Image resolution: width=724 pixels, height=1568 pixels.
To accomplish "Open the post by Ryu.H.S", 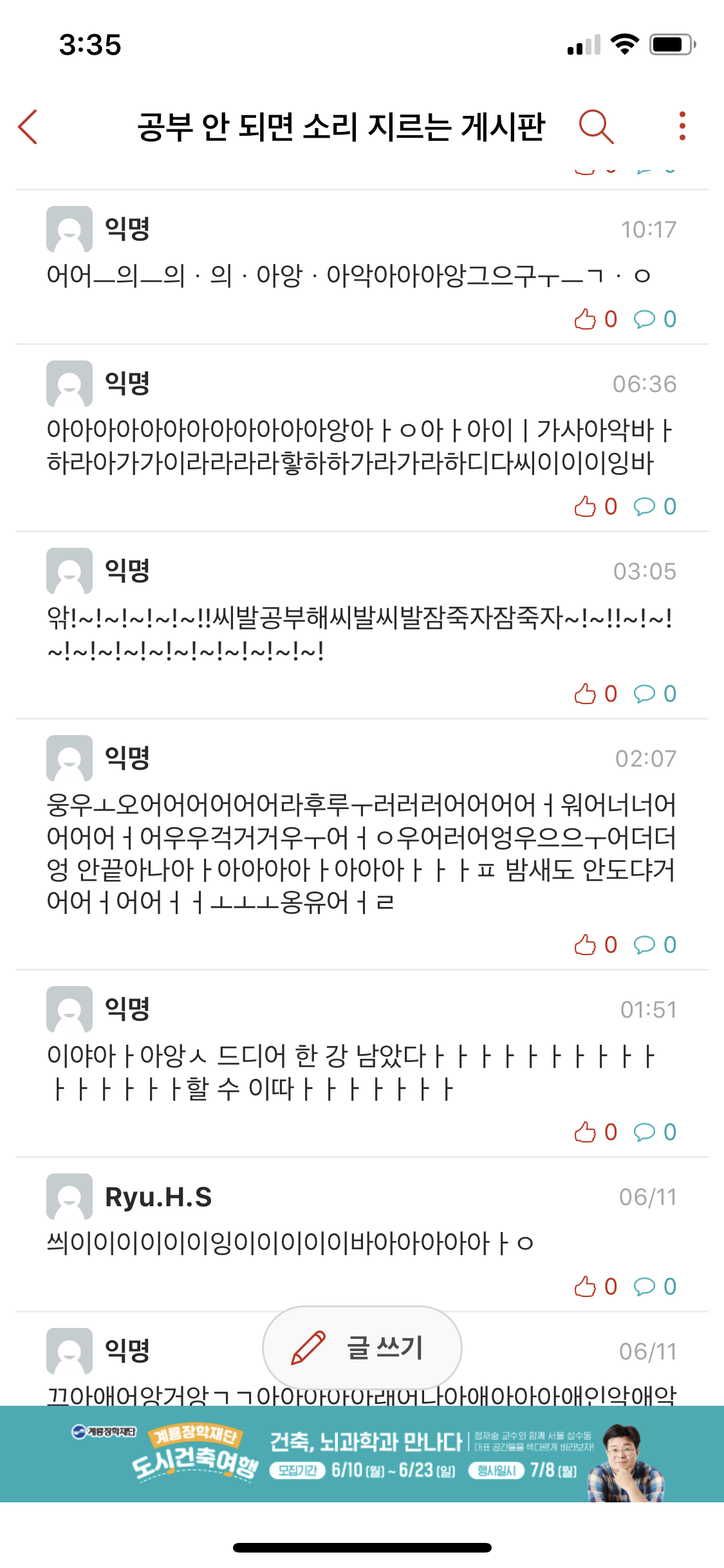I will click(x=362, y=1235).
